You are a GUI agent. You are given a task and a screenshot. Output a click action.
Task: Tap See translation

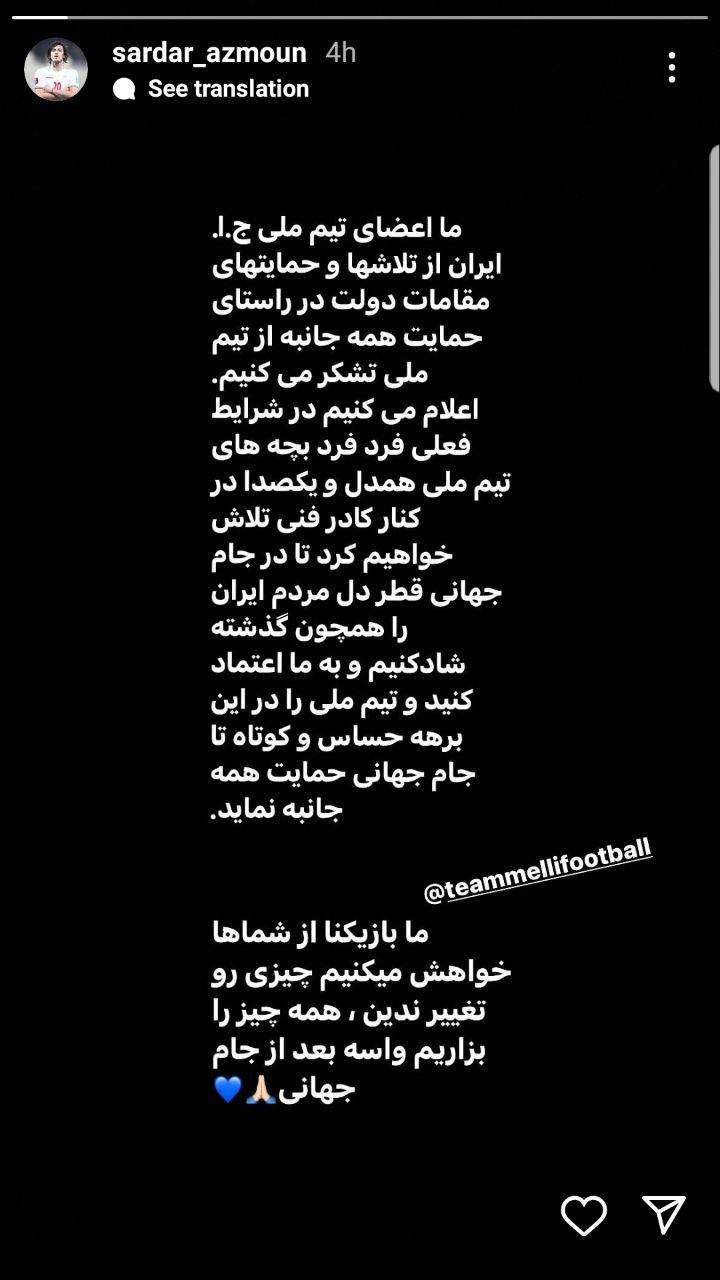[x=227, y=89]
